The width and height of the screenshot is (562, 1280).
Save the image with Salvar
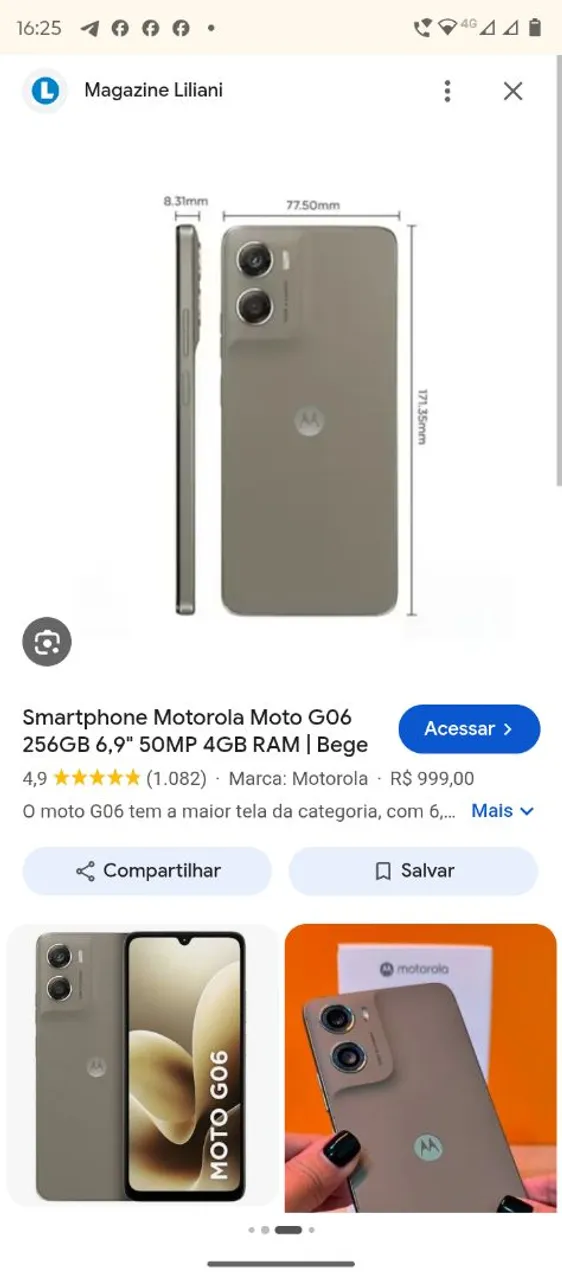coord(413,871)
